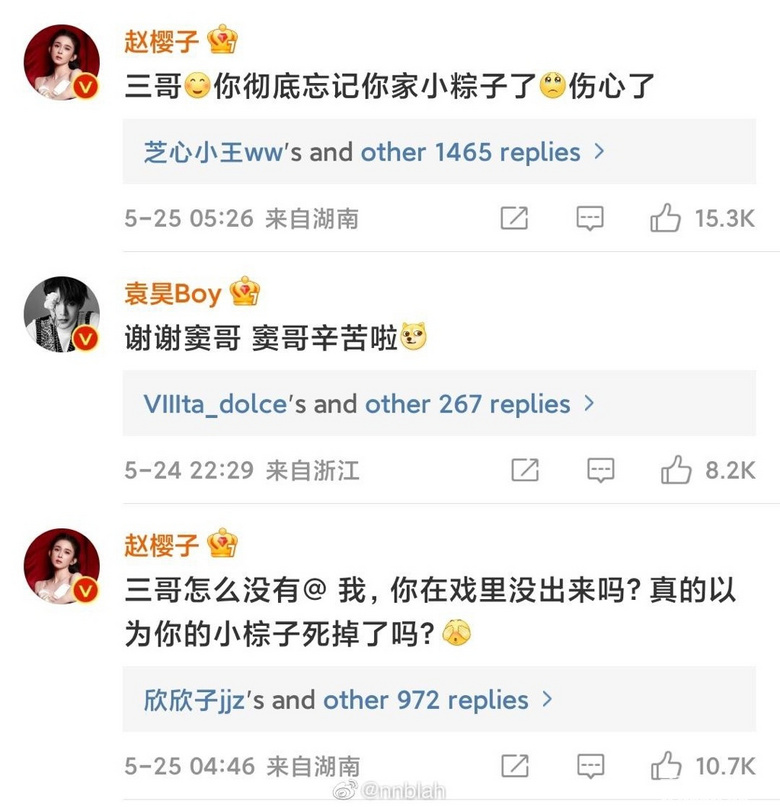Image resolution: width=780 pixels, height=807 pixels.
Task: Repost 赵樱子's comment posted 5-25 04:46
Action: 514,766
